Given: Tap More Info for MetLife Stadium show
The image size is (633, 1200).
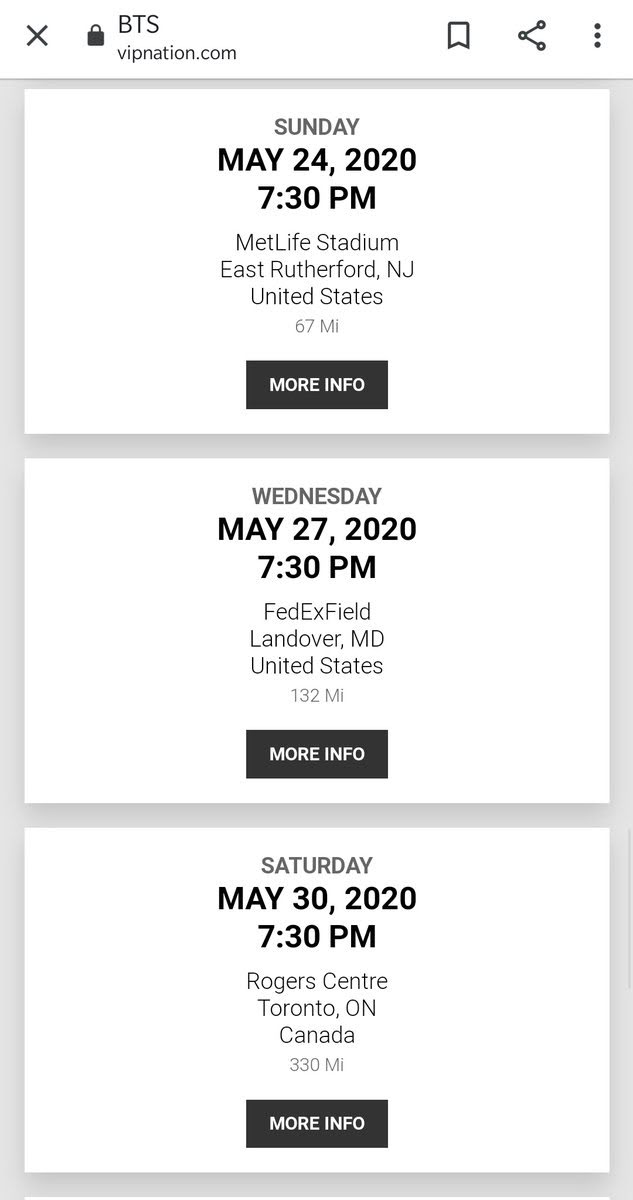Looking at the screenshot, I should point(316,385).
